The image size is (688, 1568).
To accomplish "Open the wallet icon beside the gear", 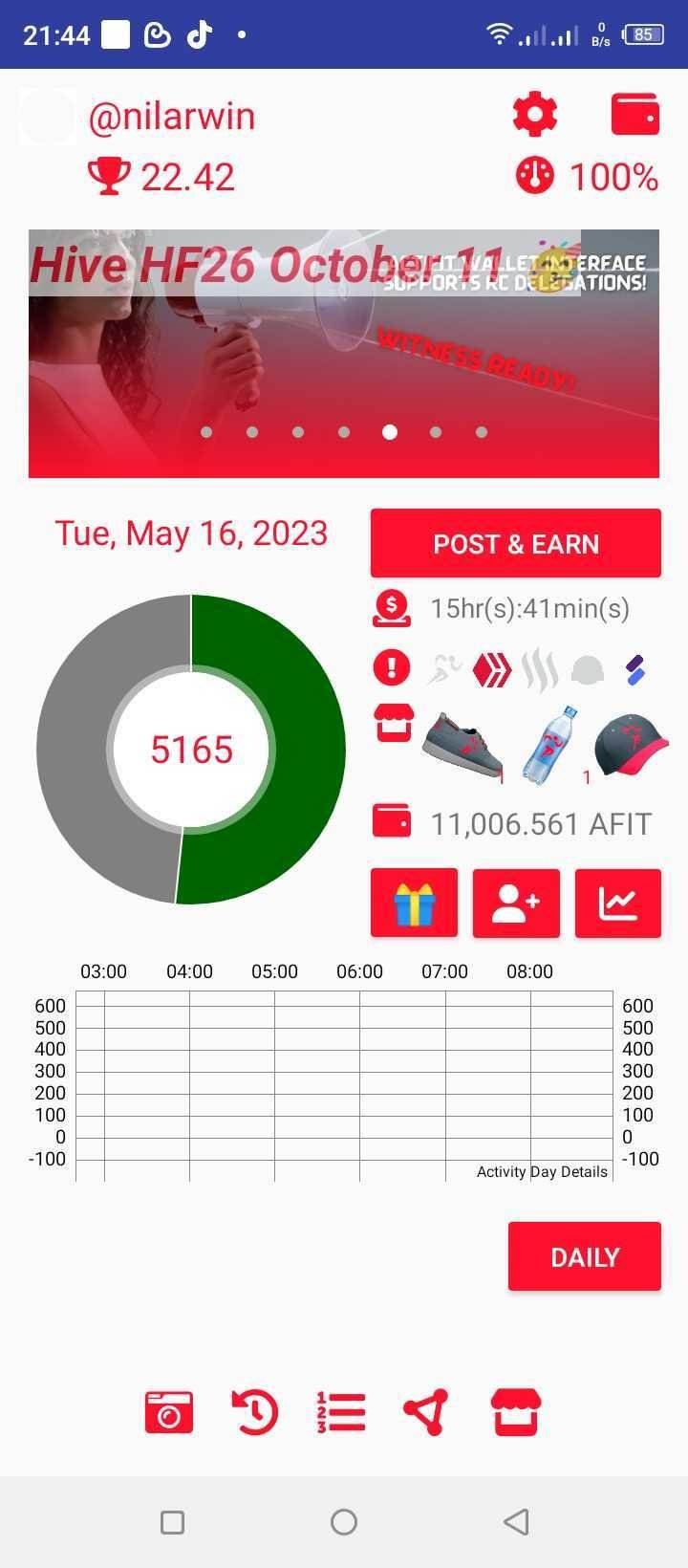I will coord(635,115).
